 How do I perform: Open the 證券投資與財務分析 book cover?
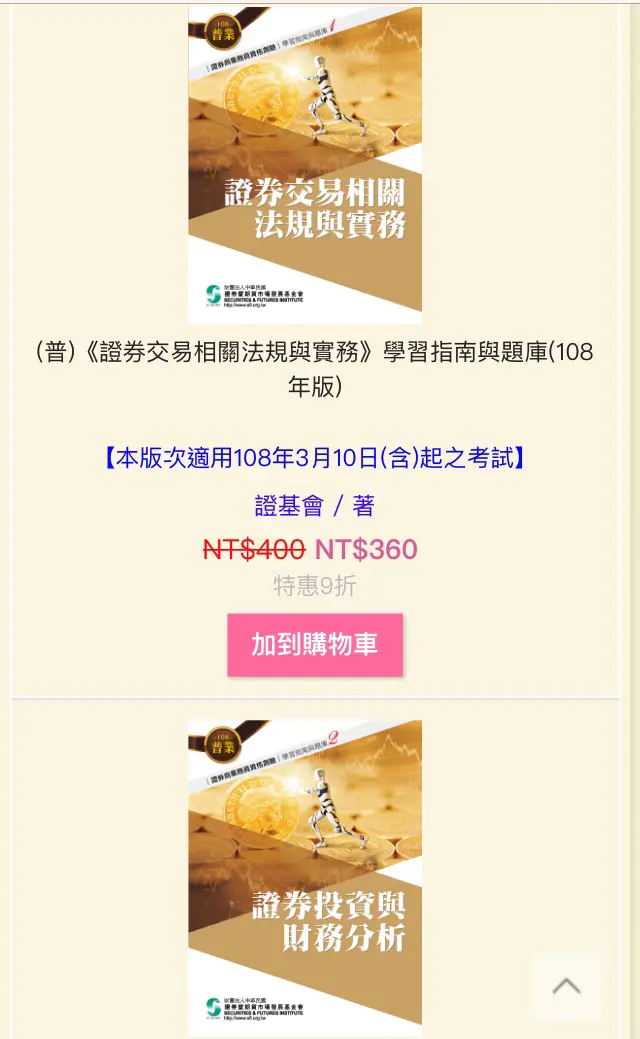point(304,877)
